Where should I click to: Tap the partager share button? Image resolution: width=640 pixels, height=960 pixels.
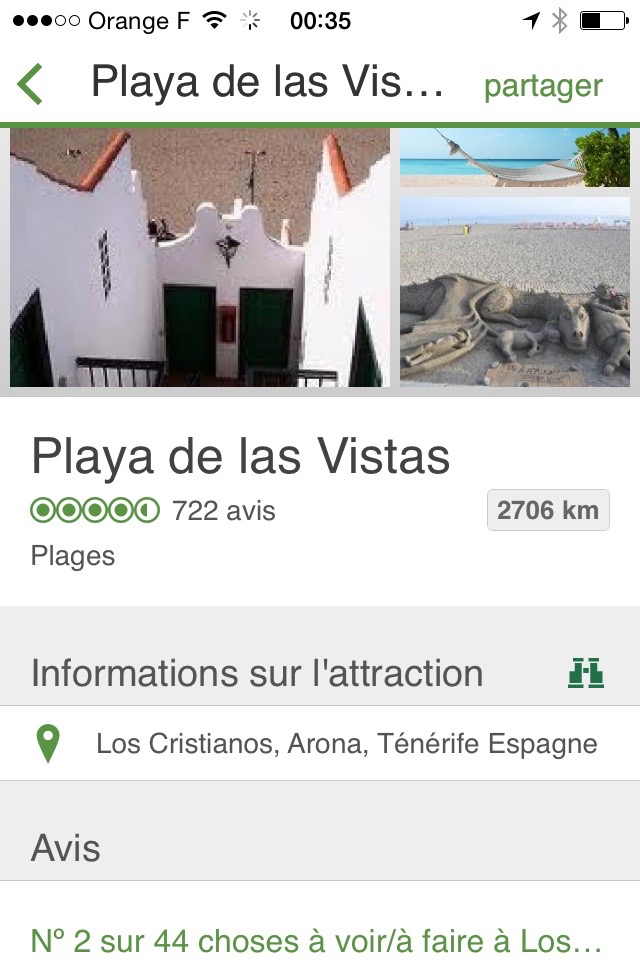click(543, 86)
